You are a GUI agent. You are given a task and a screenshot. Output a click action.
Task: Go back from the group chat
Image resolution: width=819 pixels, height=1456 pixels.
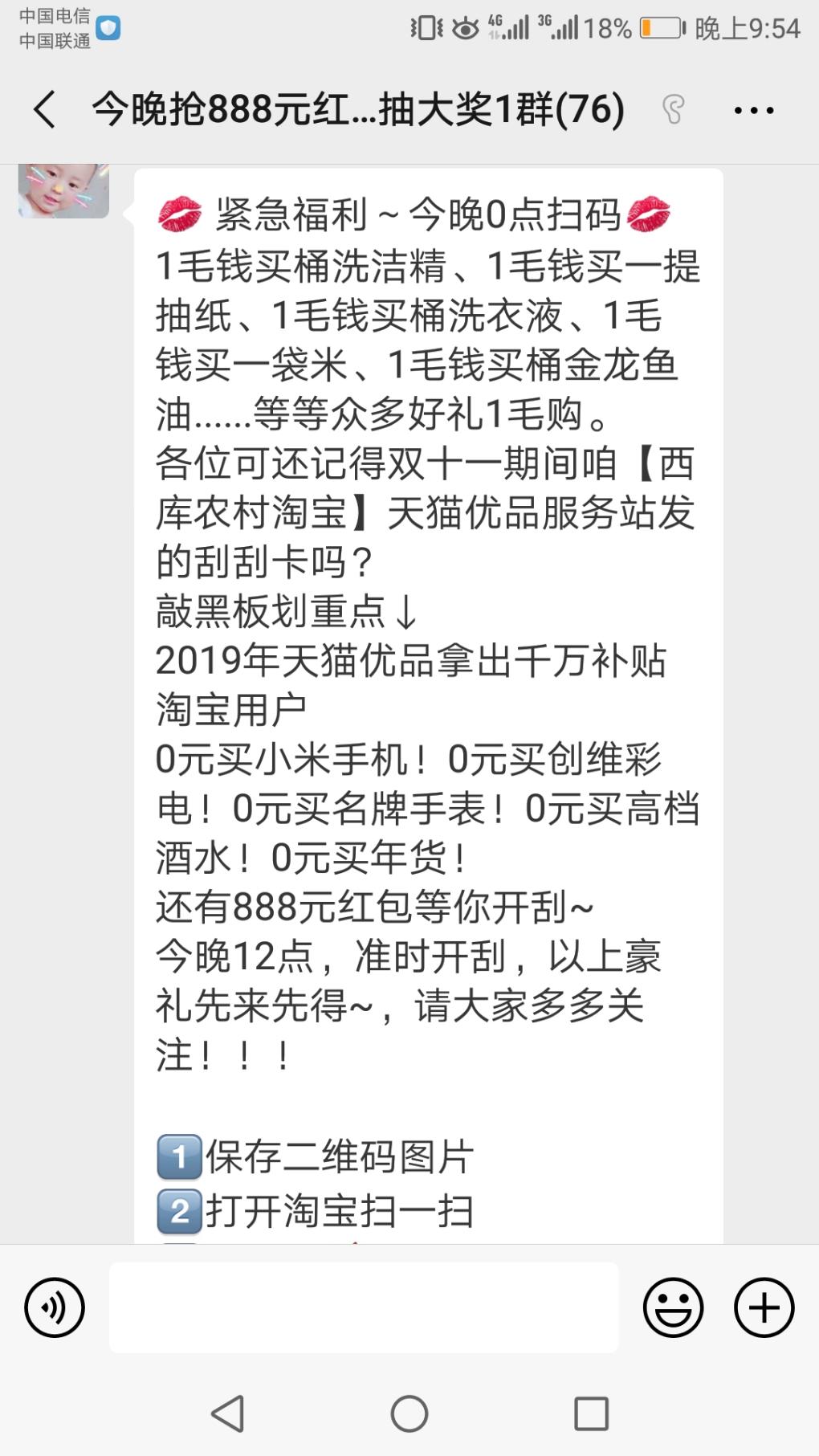[45, 109]
